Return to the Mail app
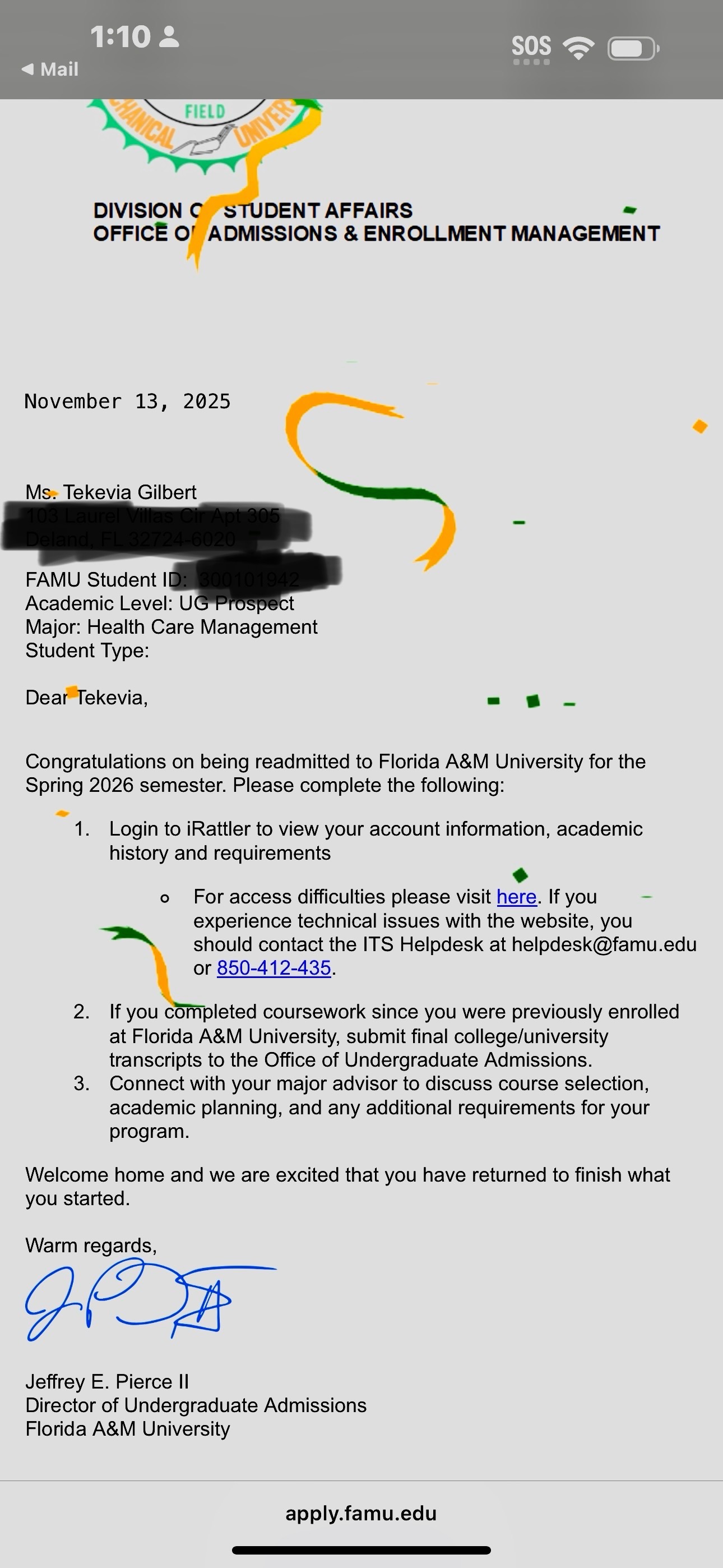 click(50, 70)
